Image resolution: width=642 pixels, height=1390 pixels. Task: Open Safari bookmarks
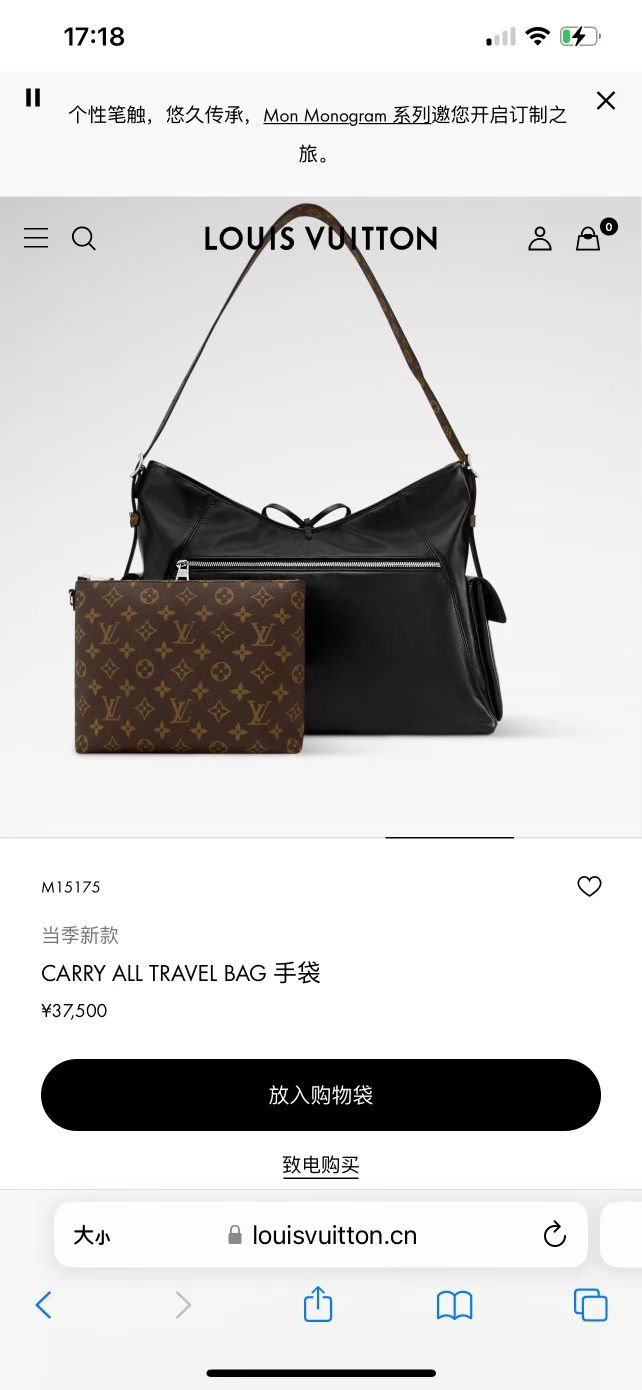coord(454,1305)
